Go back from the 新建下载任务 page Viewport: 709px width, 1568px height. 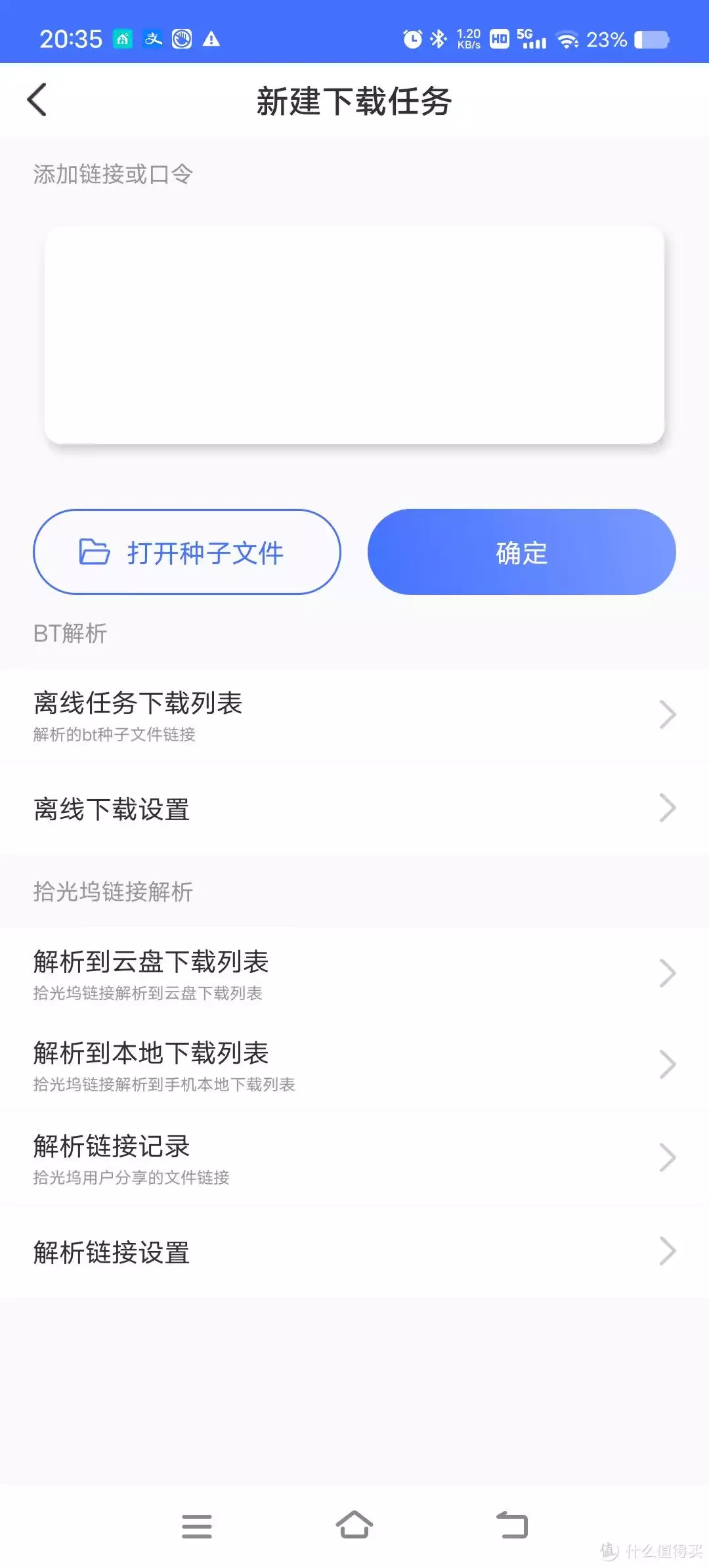coord(37,100)
